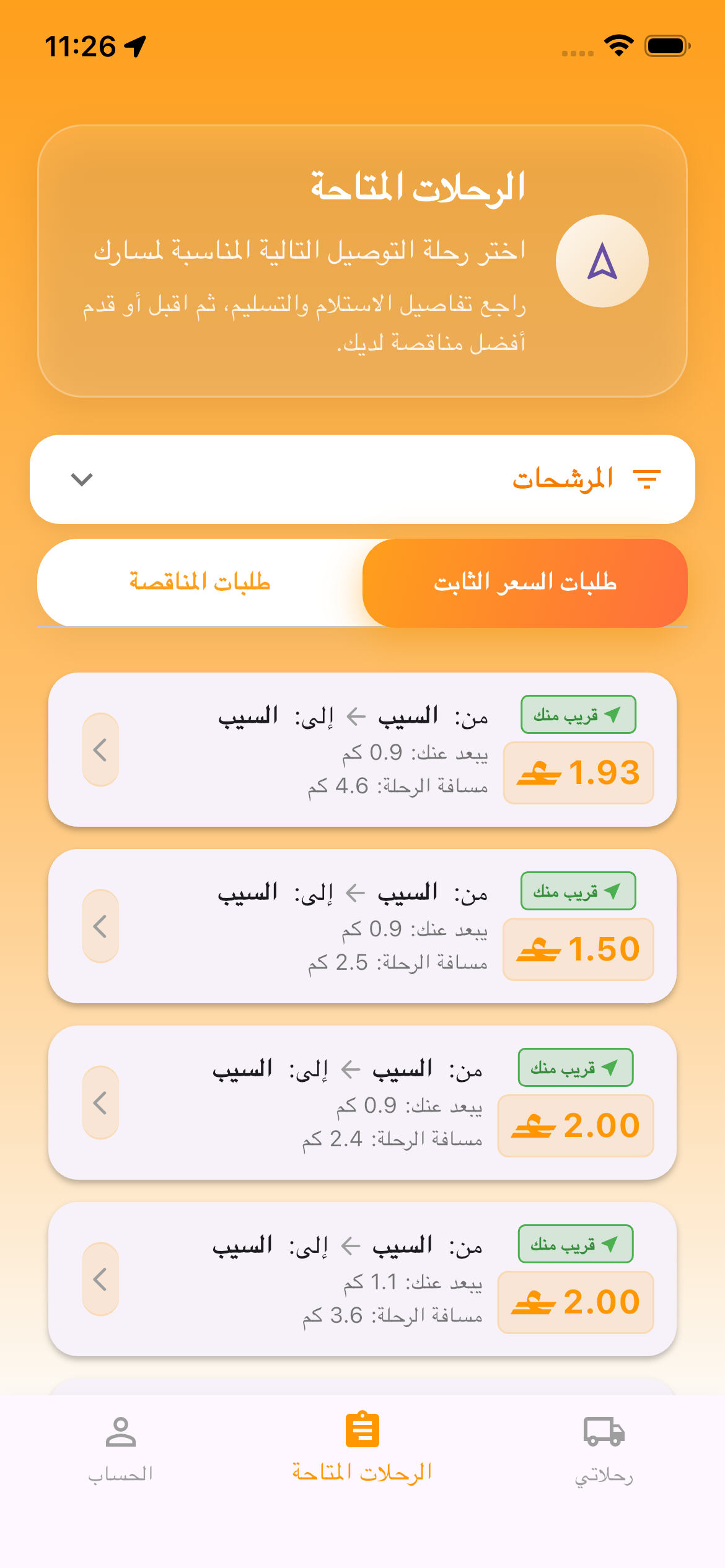
Task: Click the currency icon beside price 1.50
Action: pos(537,951)
